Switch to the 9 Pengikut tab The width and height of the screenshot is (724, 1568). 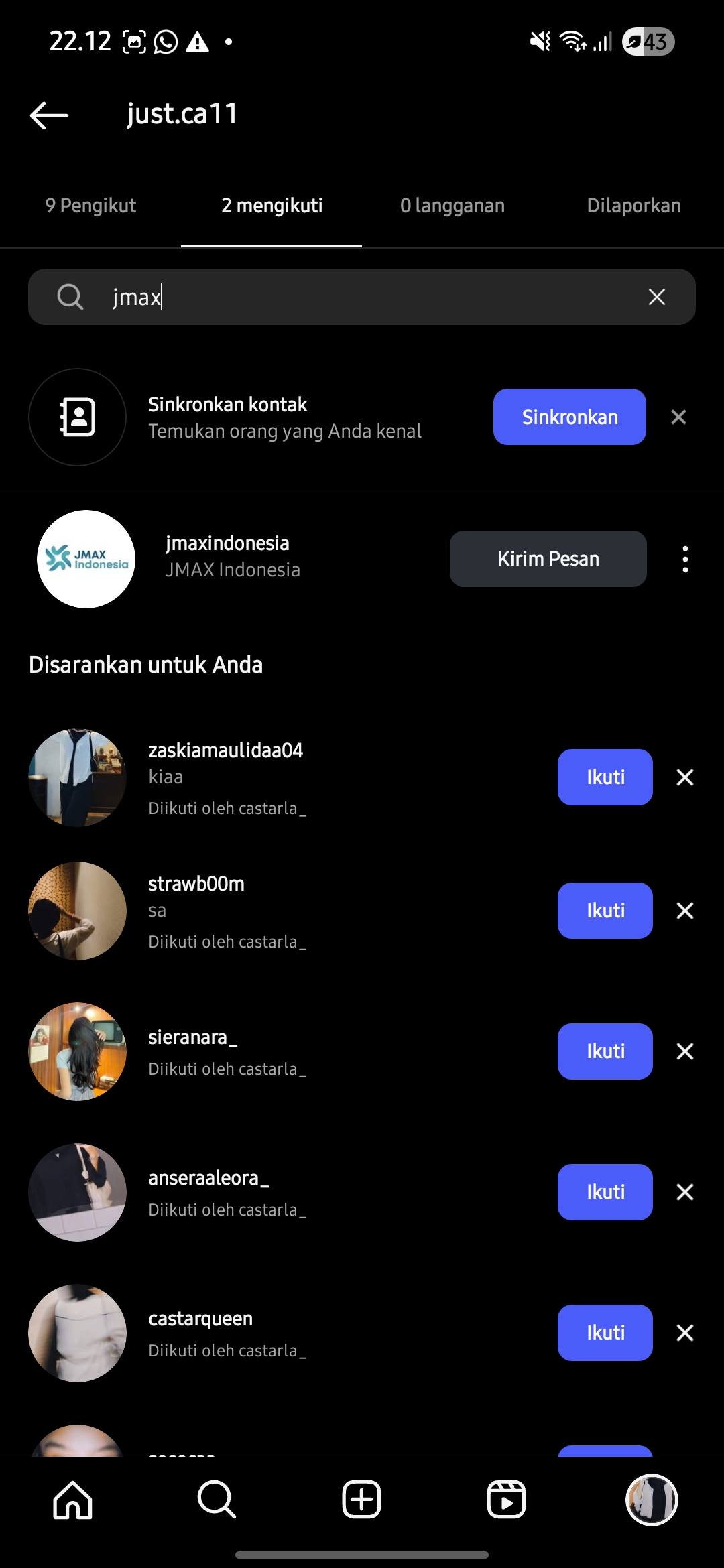(90, 206)
